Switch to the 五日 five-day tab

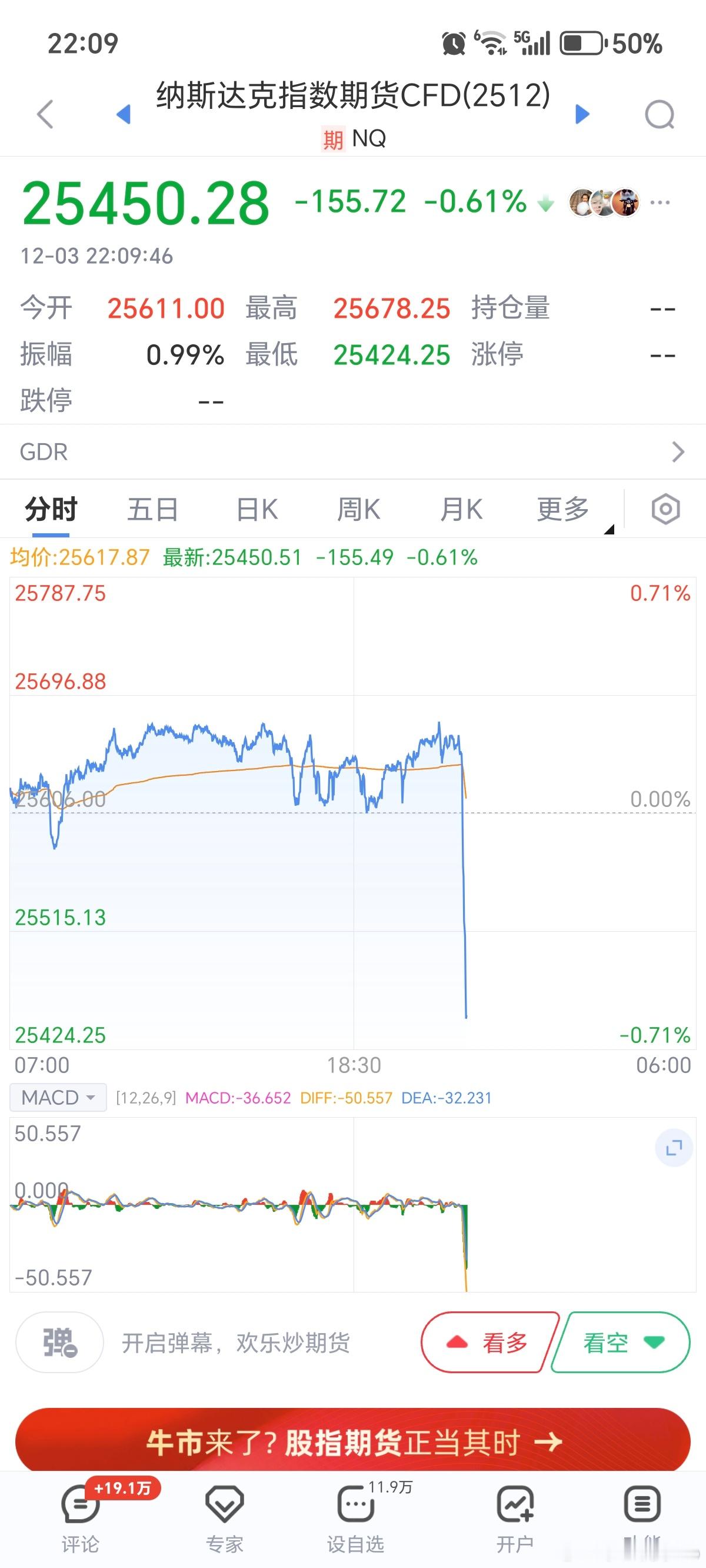tap(151, 509)
